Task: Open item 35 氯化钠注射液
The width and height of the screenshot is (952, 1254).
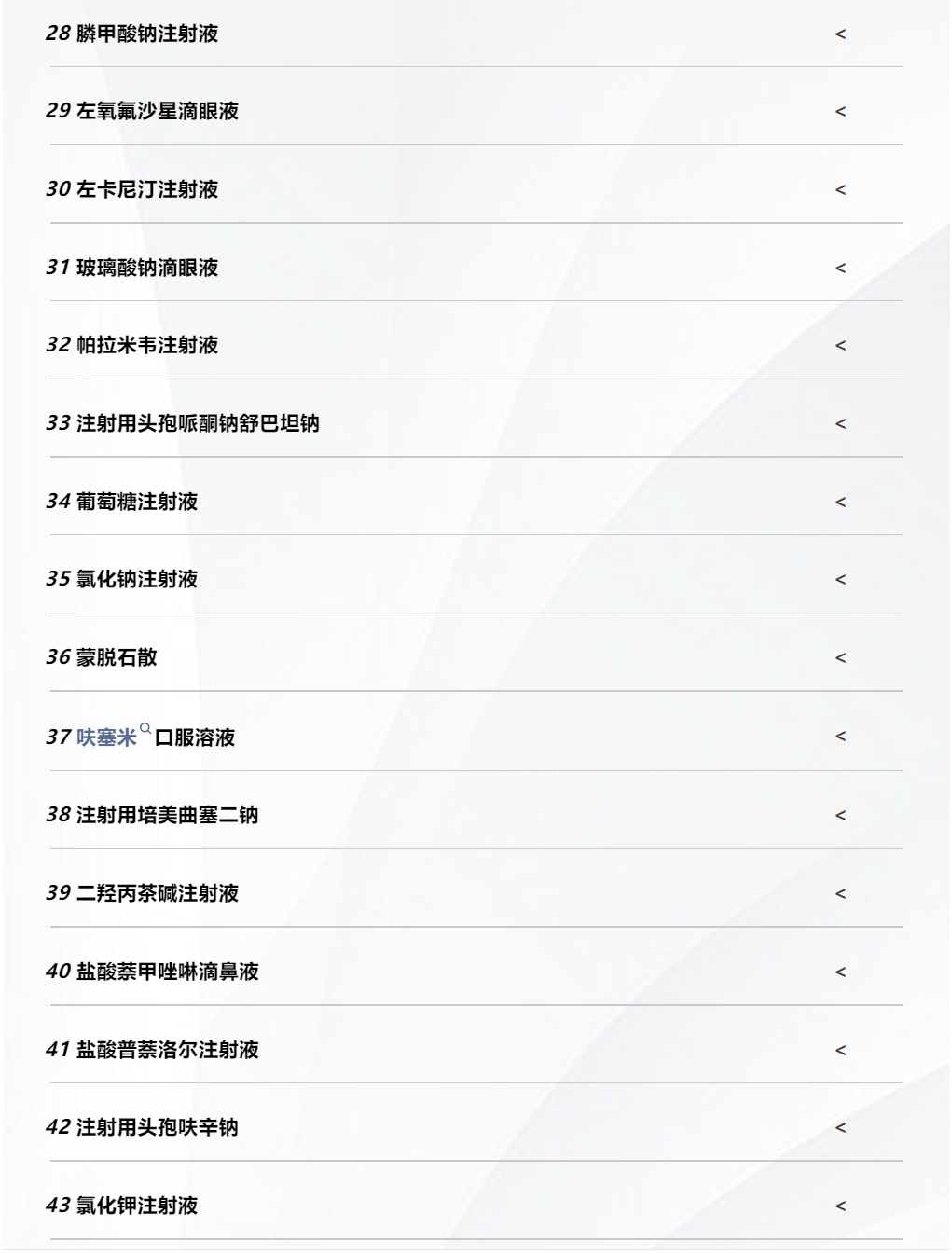Action: point(840,580)
